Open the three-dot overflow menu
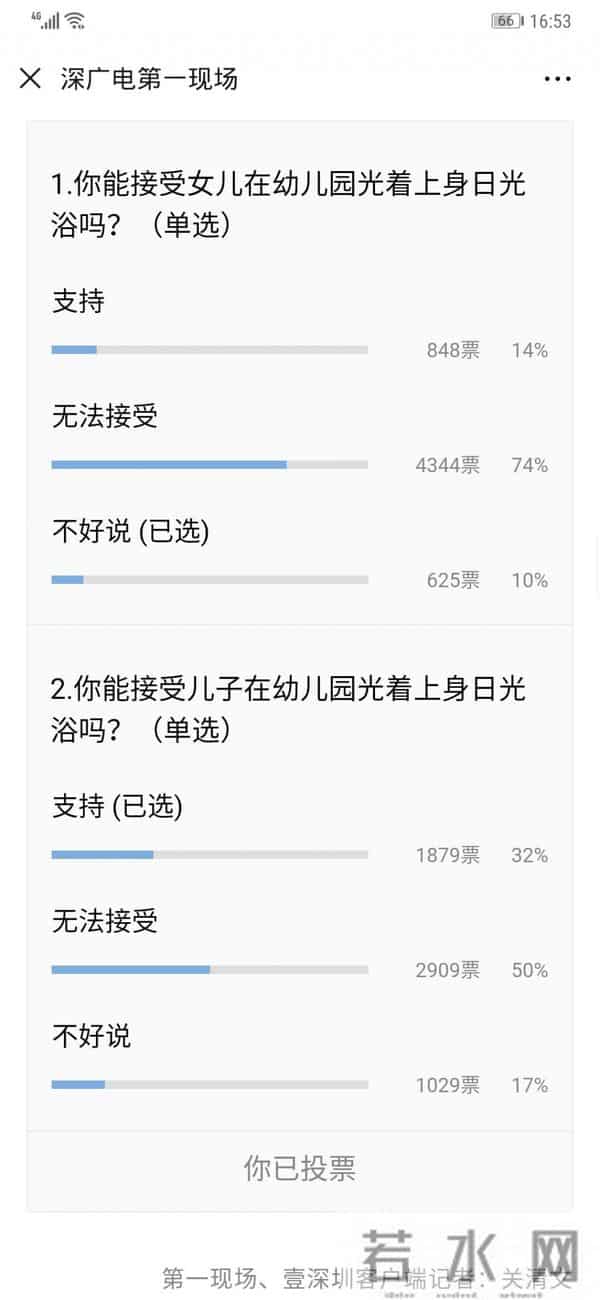 coord(557,79)
